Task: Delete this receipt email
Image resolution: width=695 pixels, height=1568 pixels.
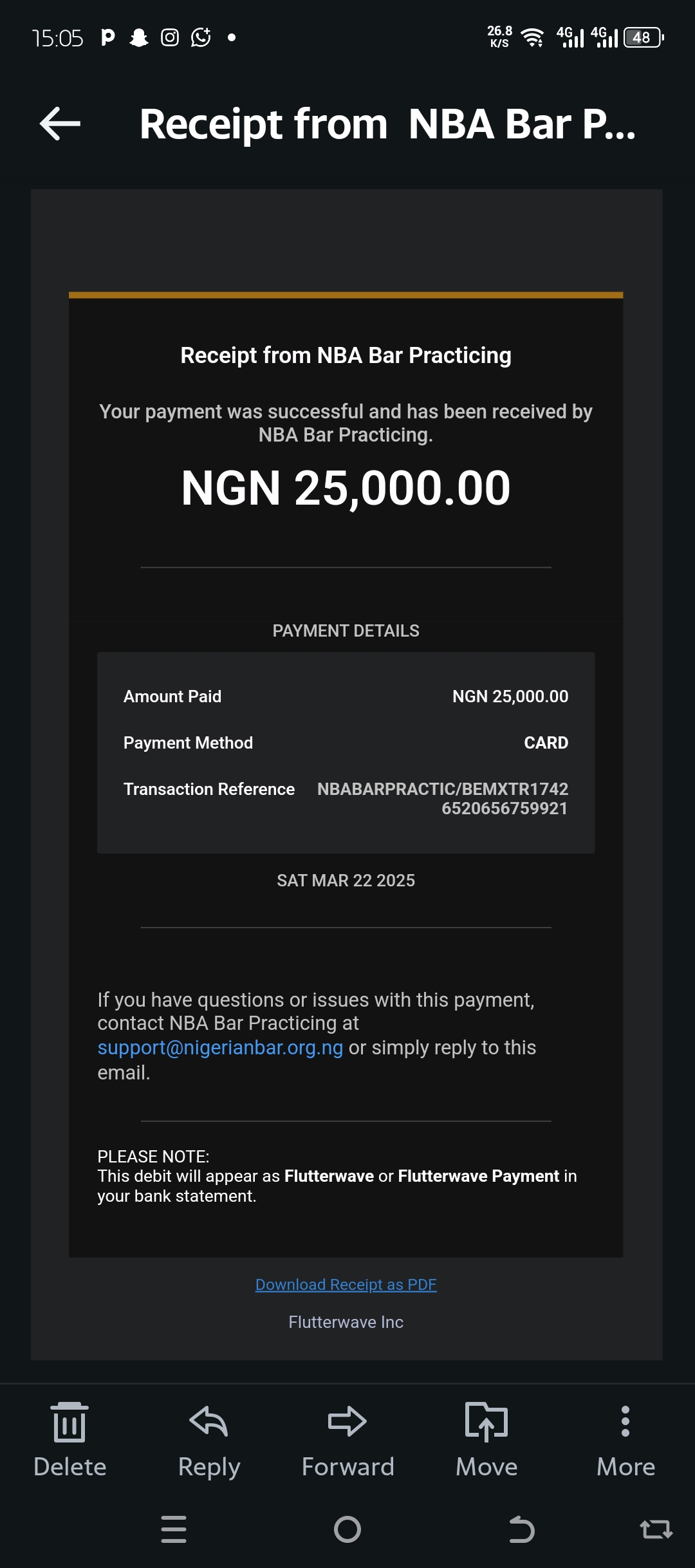Action: (69, 1441)
